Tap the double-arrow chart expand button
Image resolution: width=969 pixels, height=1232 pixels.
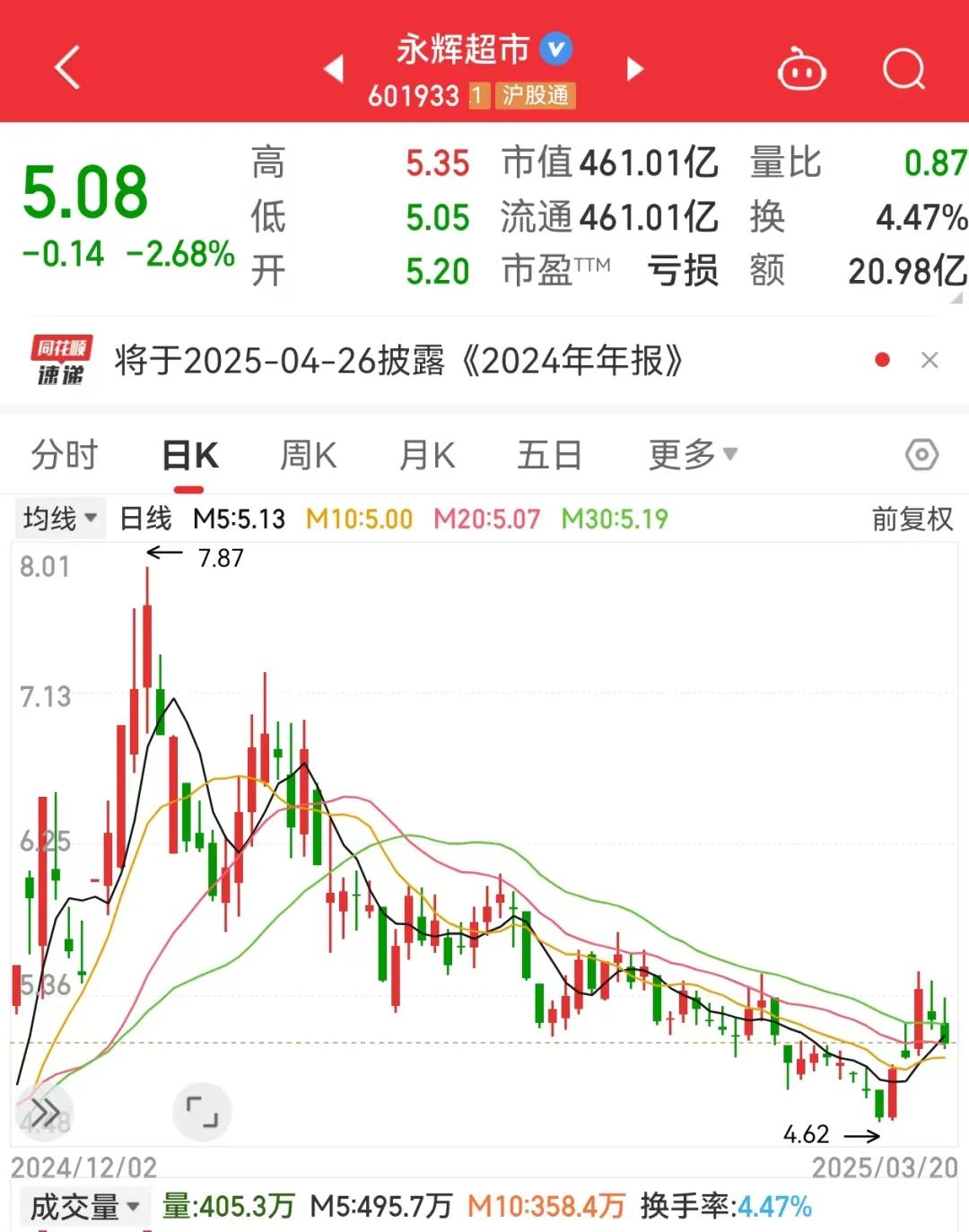[45, 1112]
